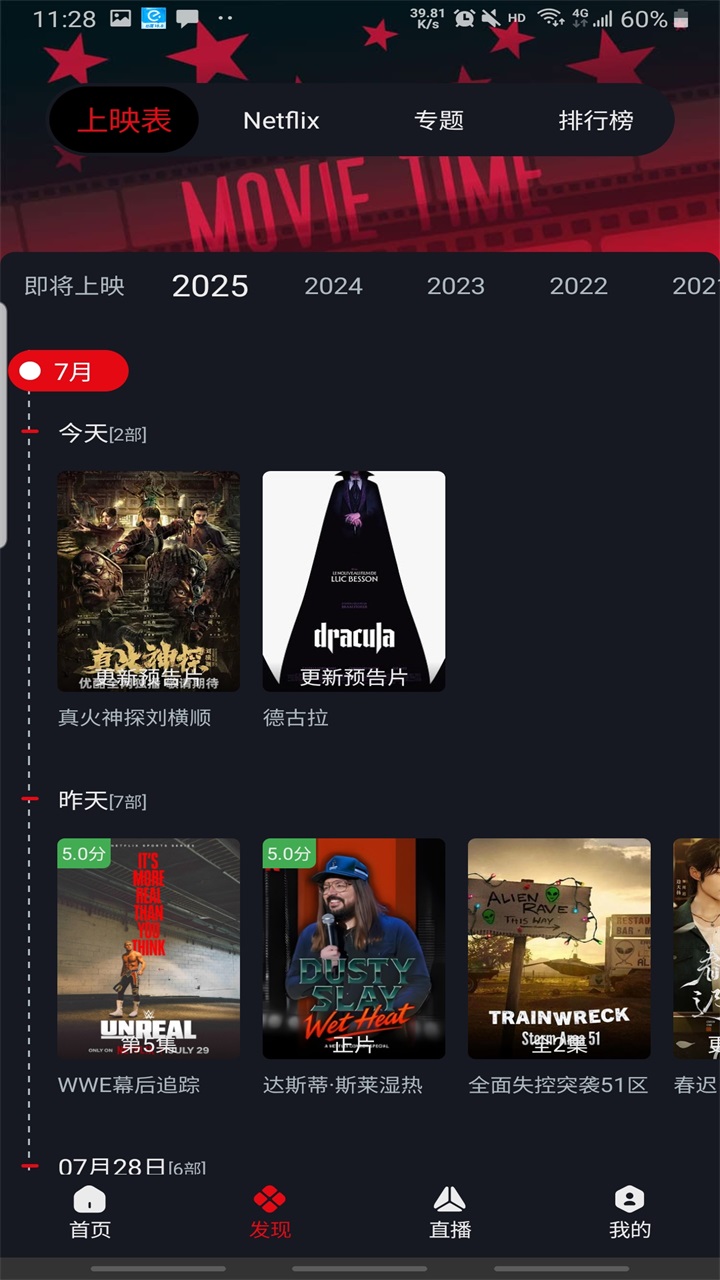The width and height of the screenshot is (720, 1280).
Task: Select the 上映表 tab
Action: click(125, 121)
